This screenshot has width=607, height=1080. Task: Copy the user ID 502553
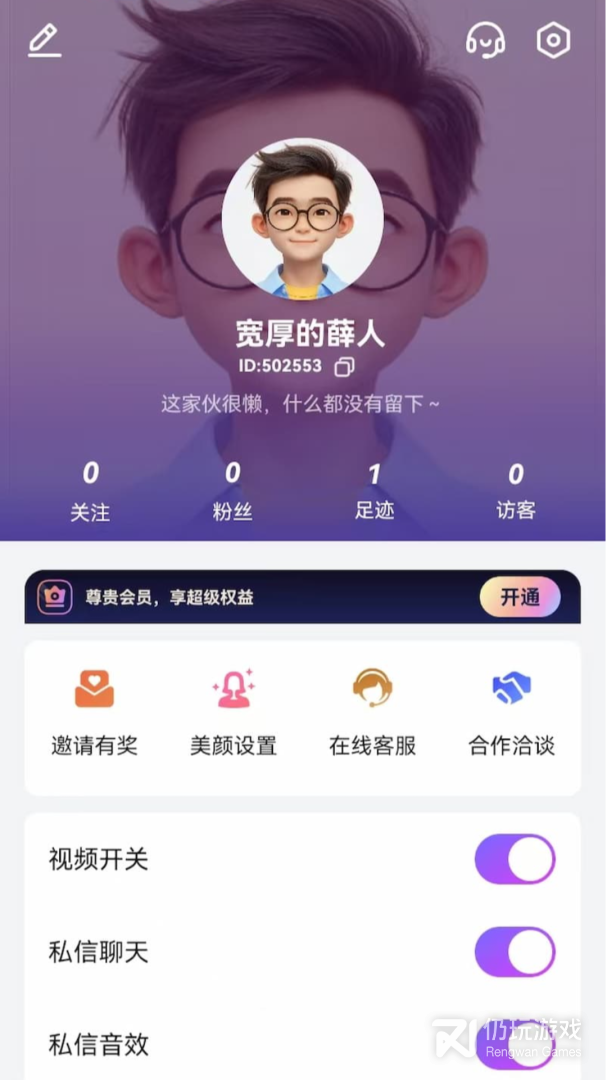point(344,367)
